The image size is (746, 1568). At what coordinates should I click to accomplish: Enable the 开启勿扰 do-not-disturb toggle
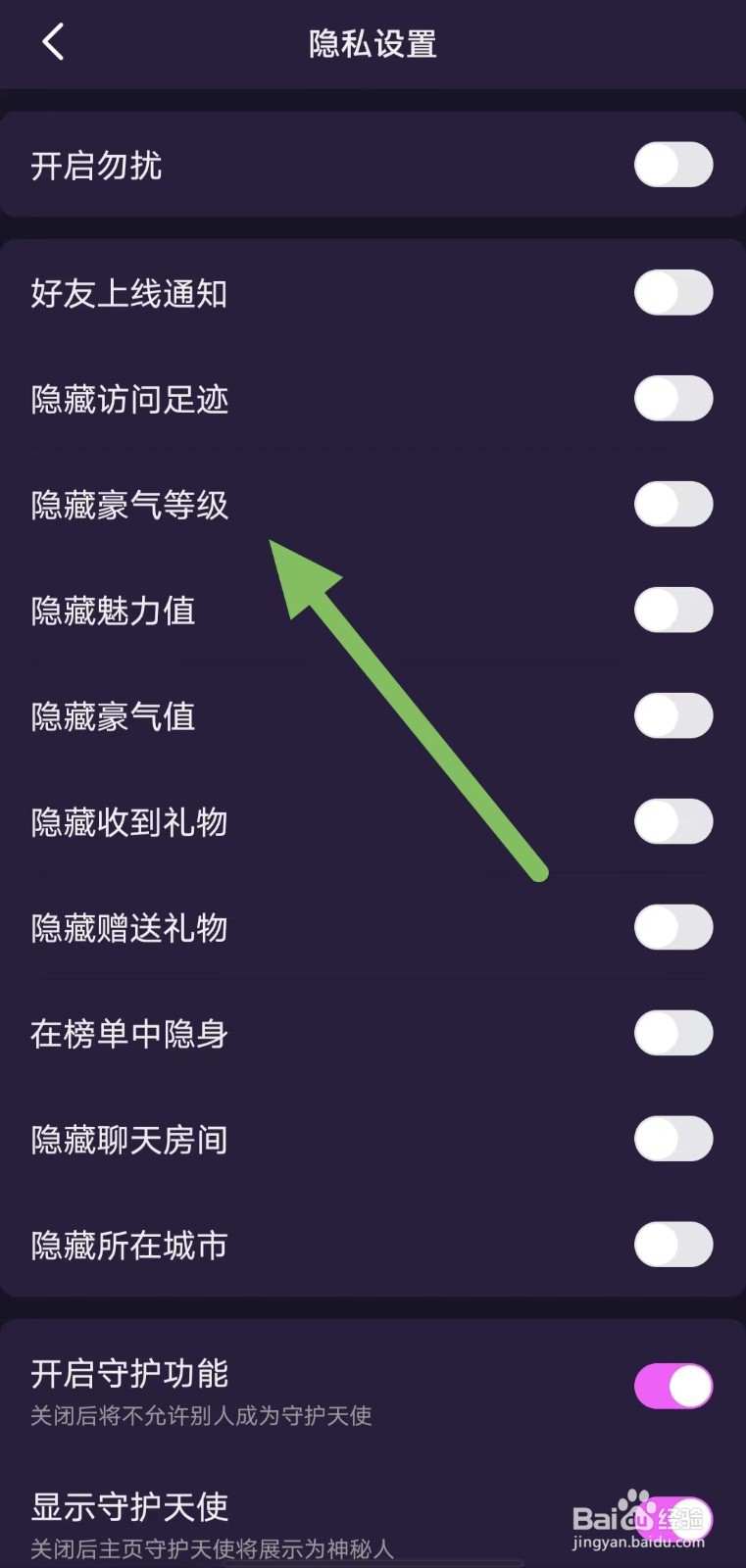tap(672, 165)
